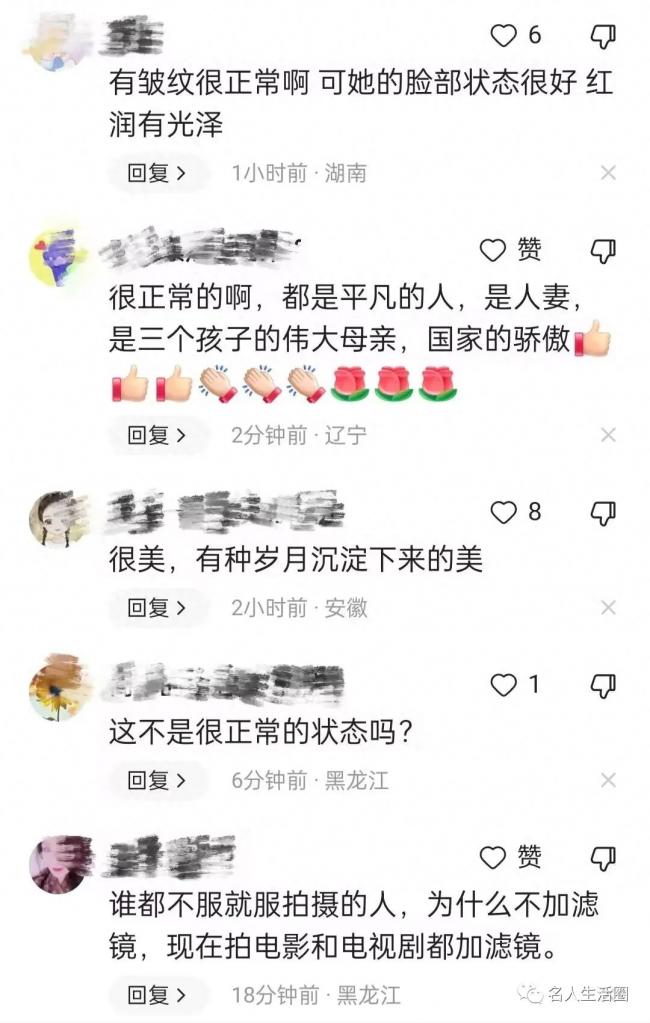The height and width of the screenshot is (1023, 650).
Task: Reply to the comment from 湖南
Action: pos(157,172)
